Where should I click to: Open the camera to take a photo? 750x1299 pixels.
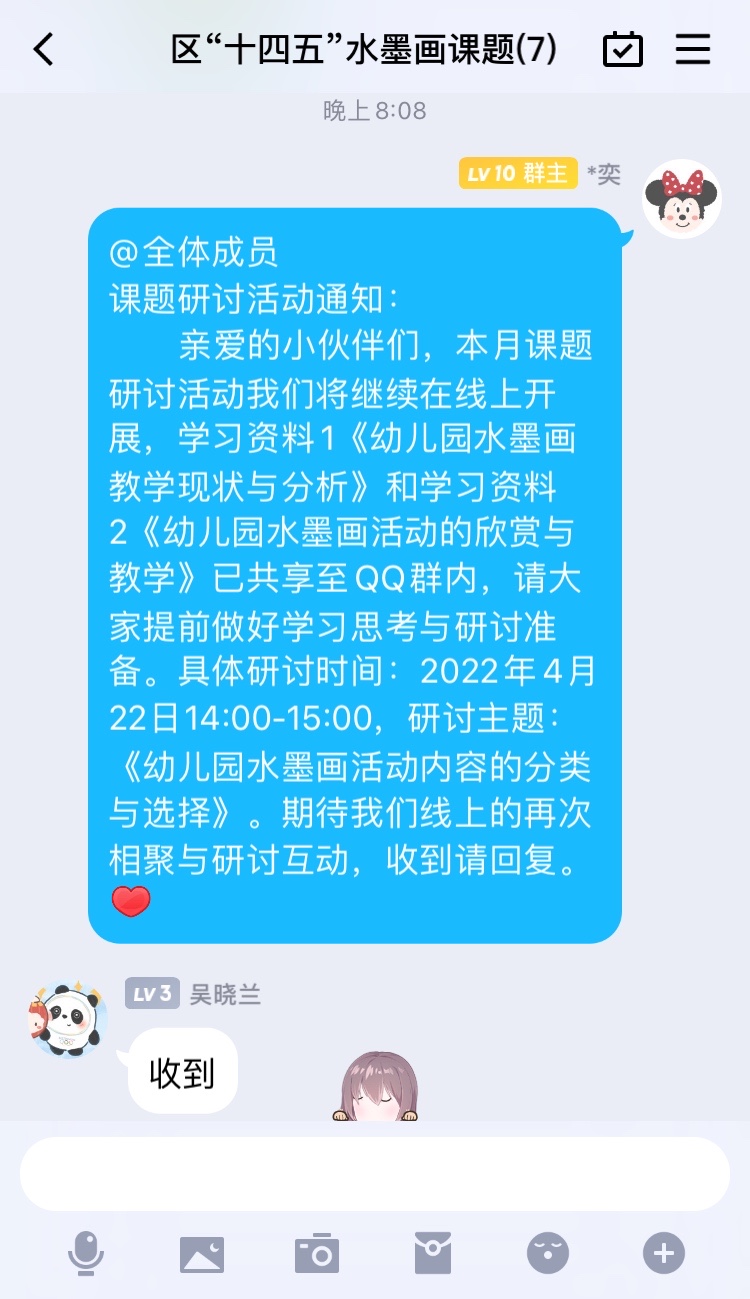(x=317, y=1253)
